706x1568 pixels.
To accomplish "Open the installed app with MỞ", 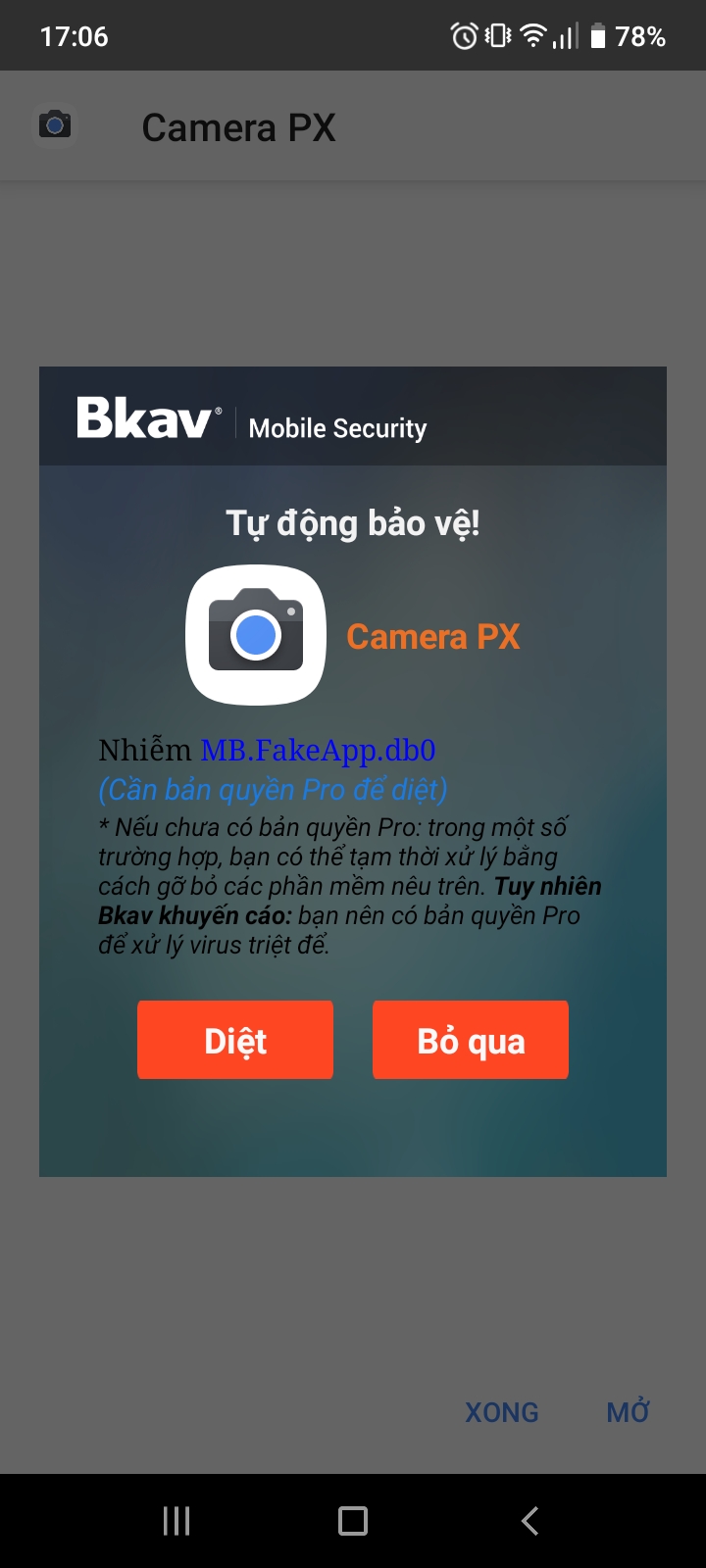I will (628, 1412).
